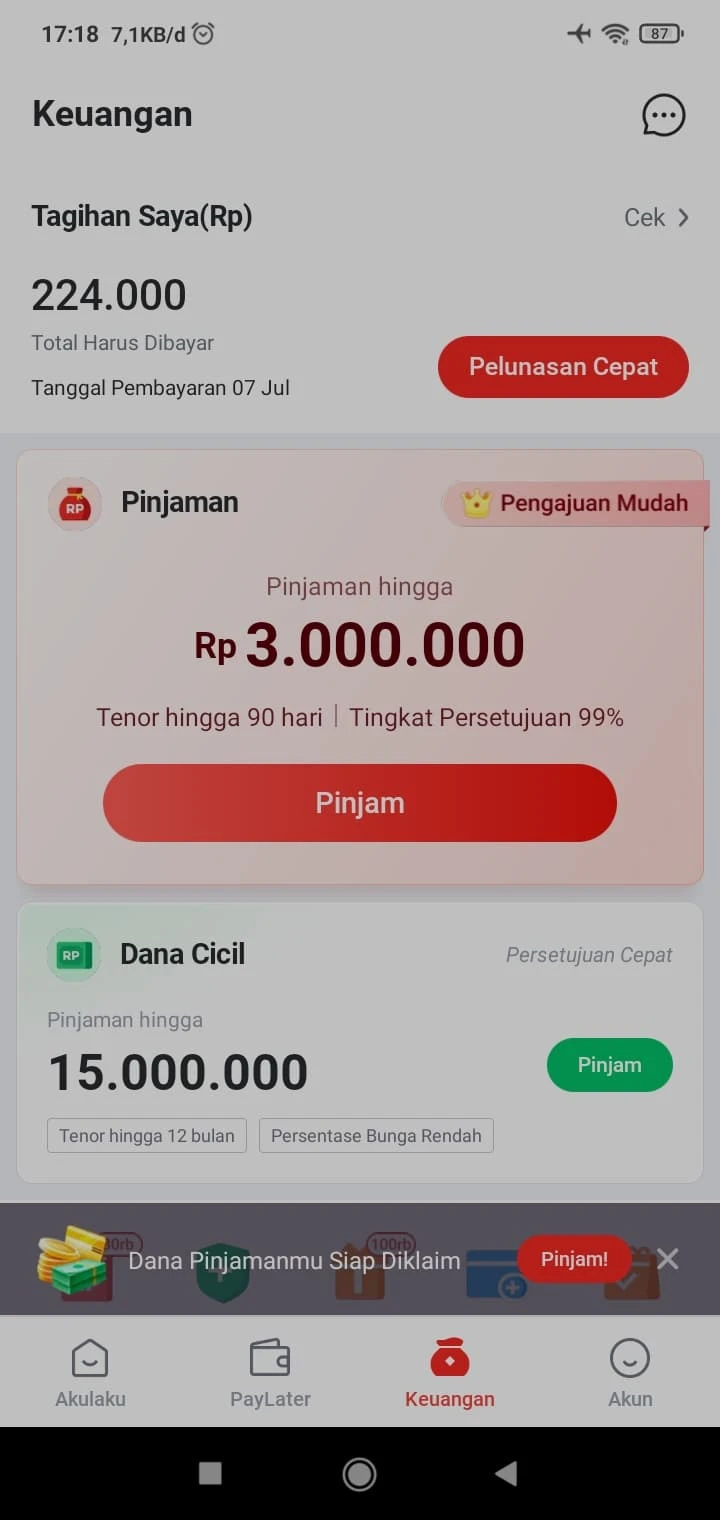Return home via the system home button
720x1520 pixels.
359,1473
